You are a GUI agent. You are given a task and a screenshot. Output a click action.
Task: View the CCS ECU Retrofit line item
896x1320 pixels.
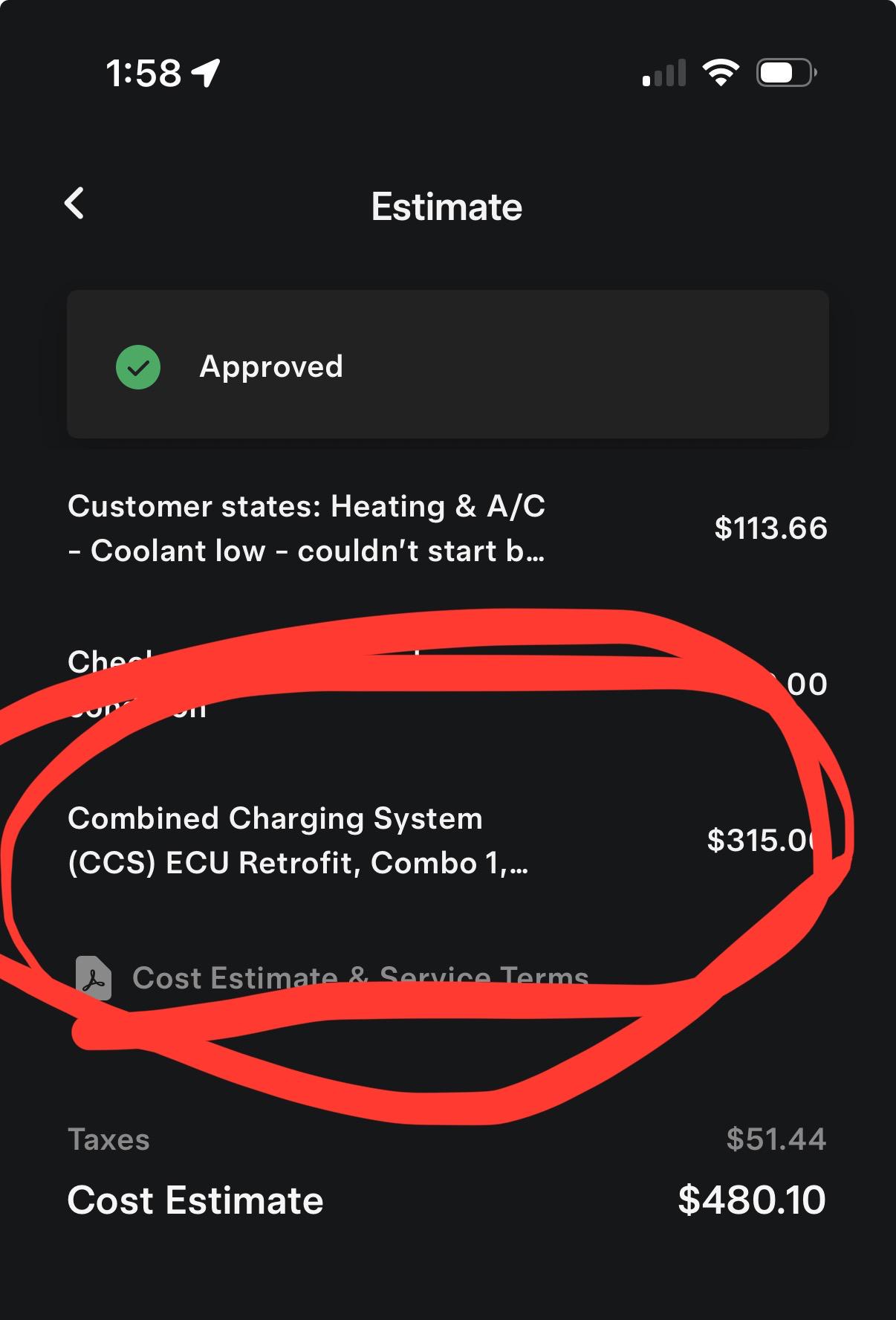click(x=298, y=841)
